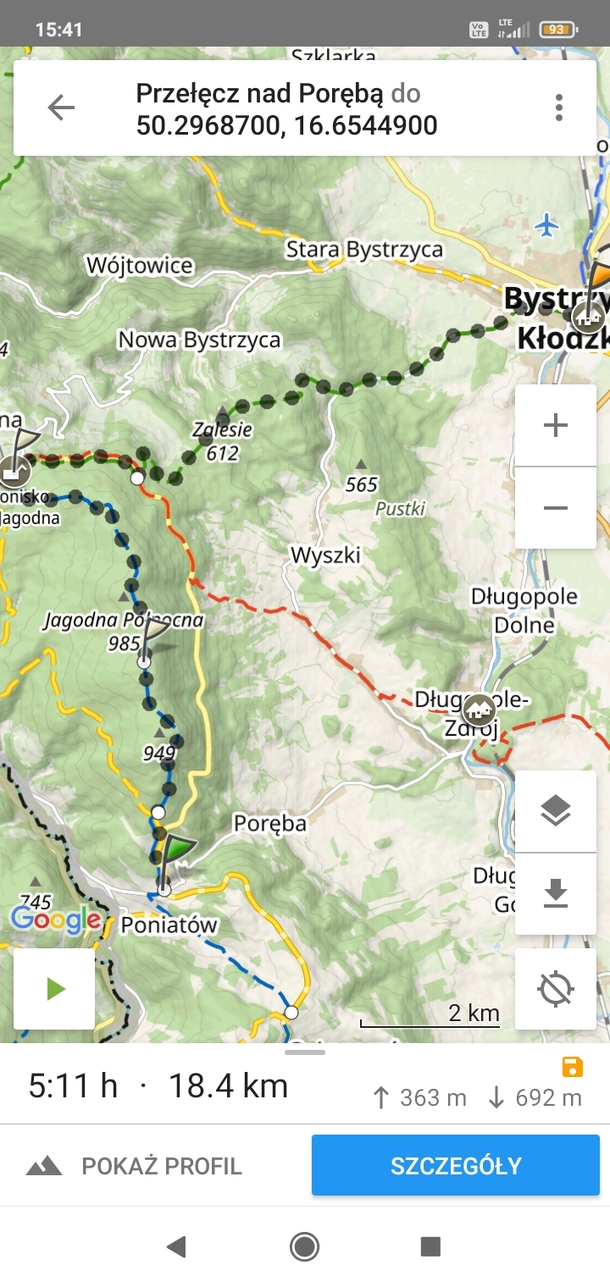This screenshot has height=1287, width=610.
Task: Open the three-dot overflow menu
Action: pos(559,108)
